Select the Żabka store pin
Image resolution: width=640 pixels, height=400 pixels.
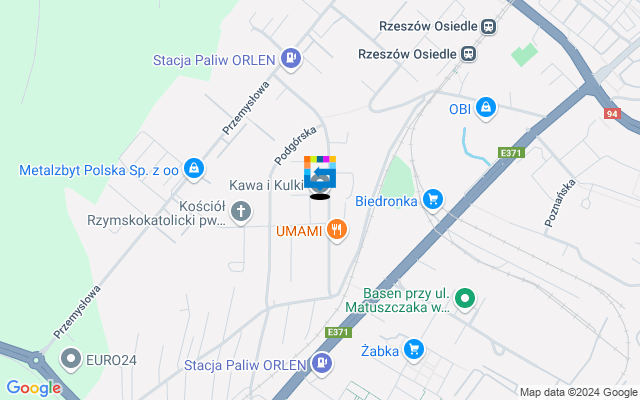point(414,350)
